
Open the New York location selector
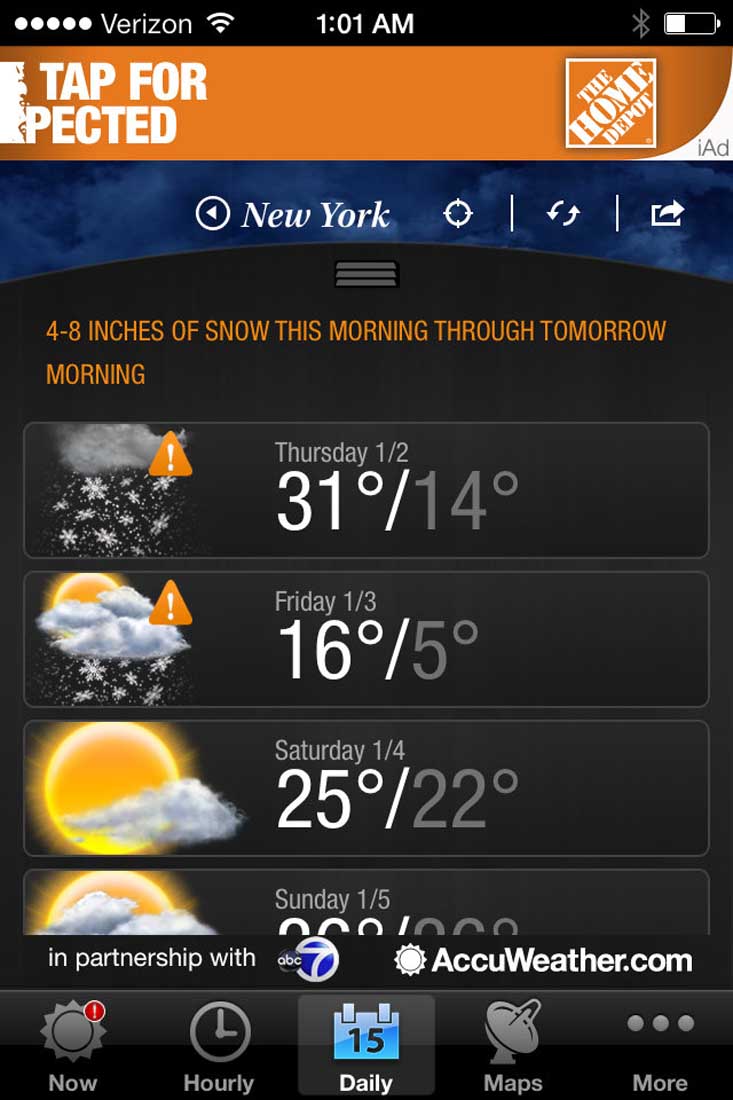(293, 214)
